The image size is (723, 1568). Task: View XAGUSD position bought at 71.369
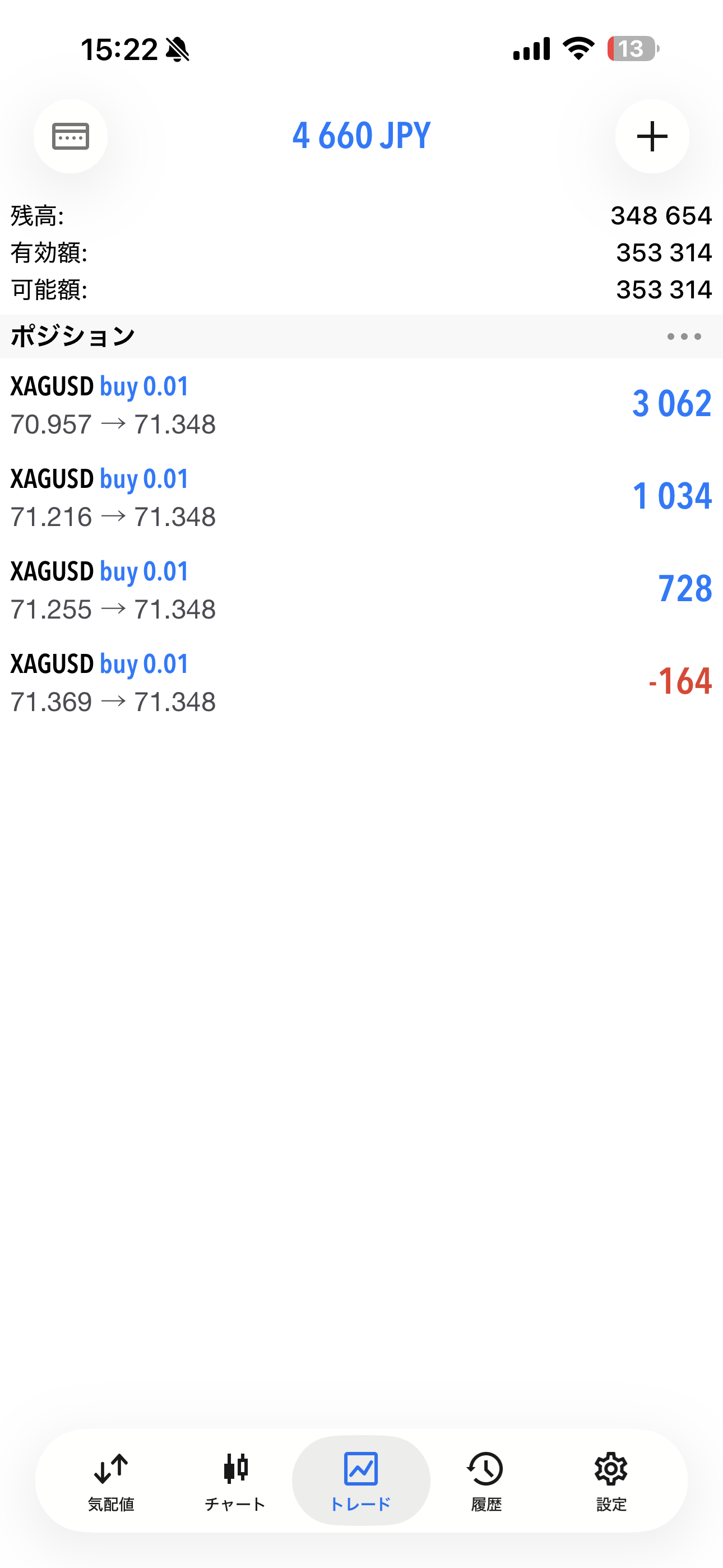point(361,682)
